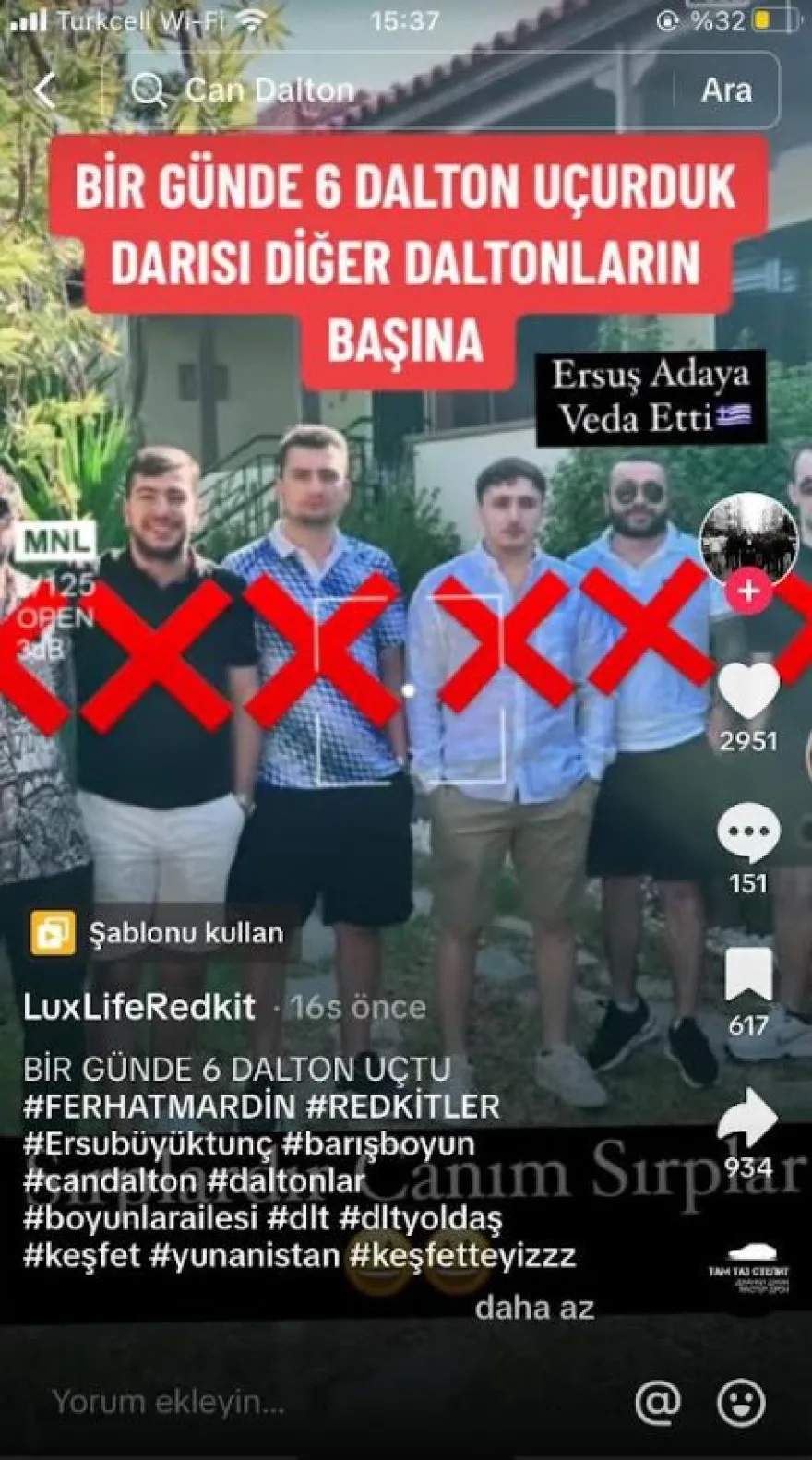
Task: Mention someone with the @ icon
Action: point(658,1402)
